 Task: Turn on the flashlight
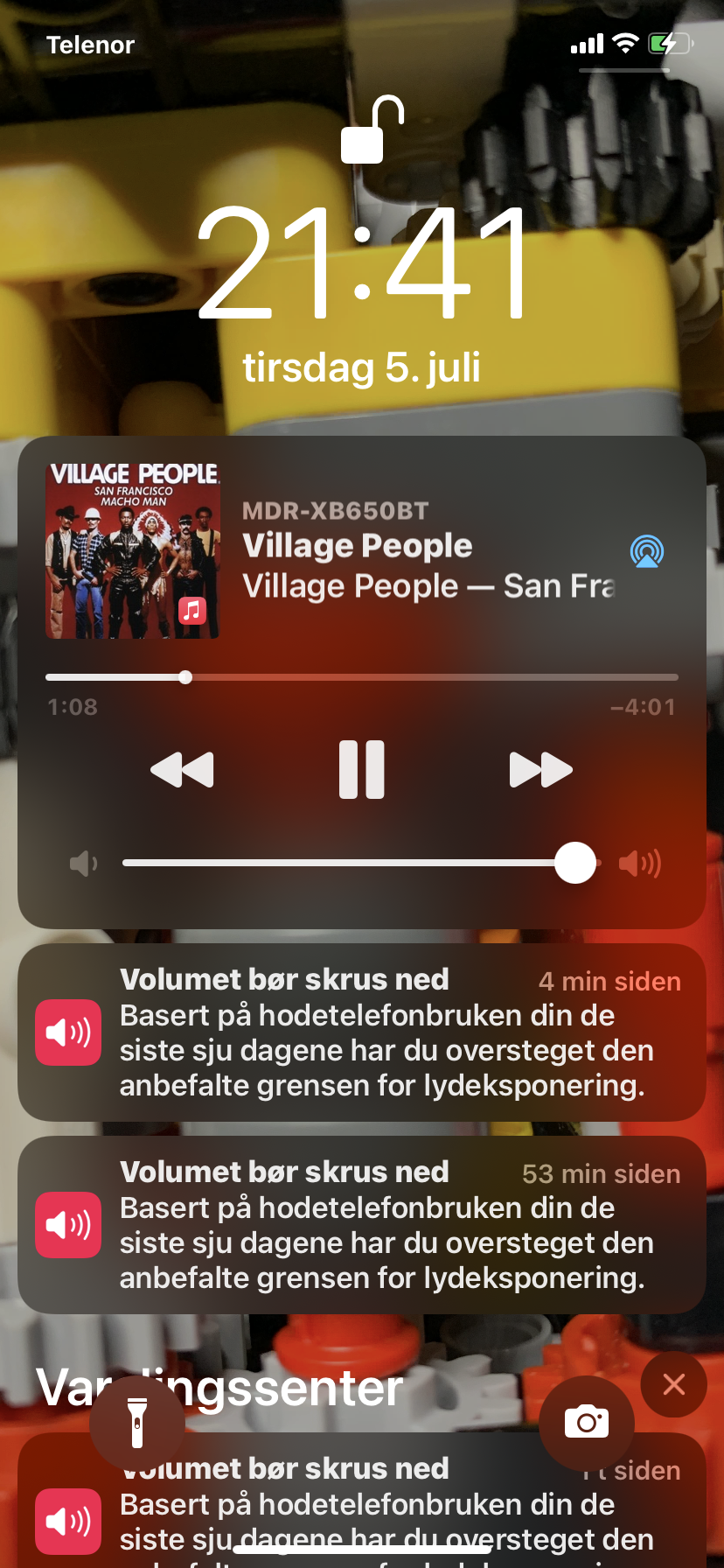pyautogui.click(x=137, y=1423)
